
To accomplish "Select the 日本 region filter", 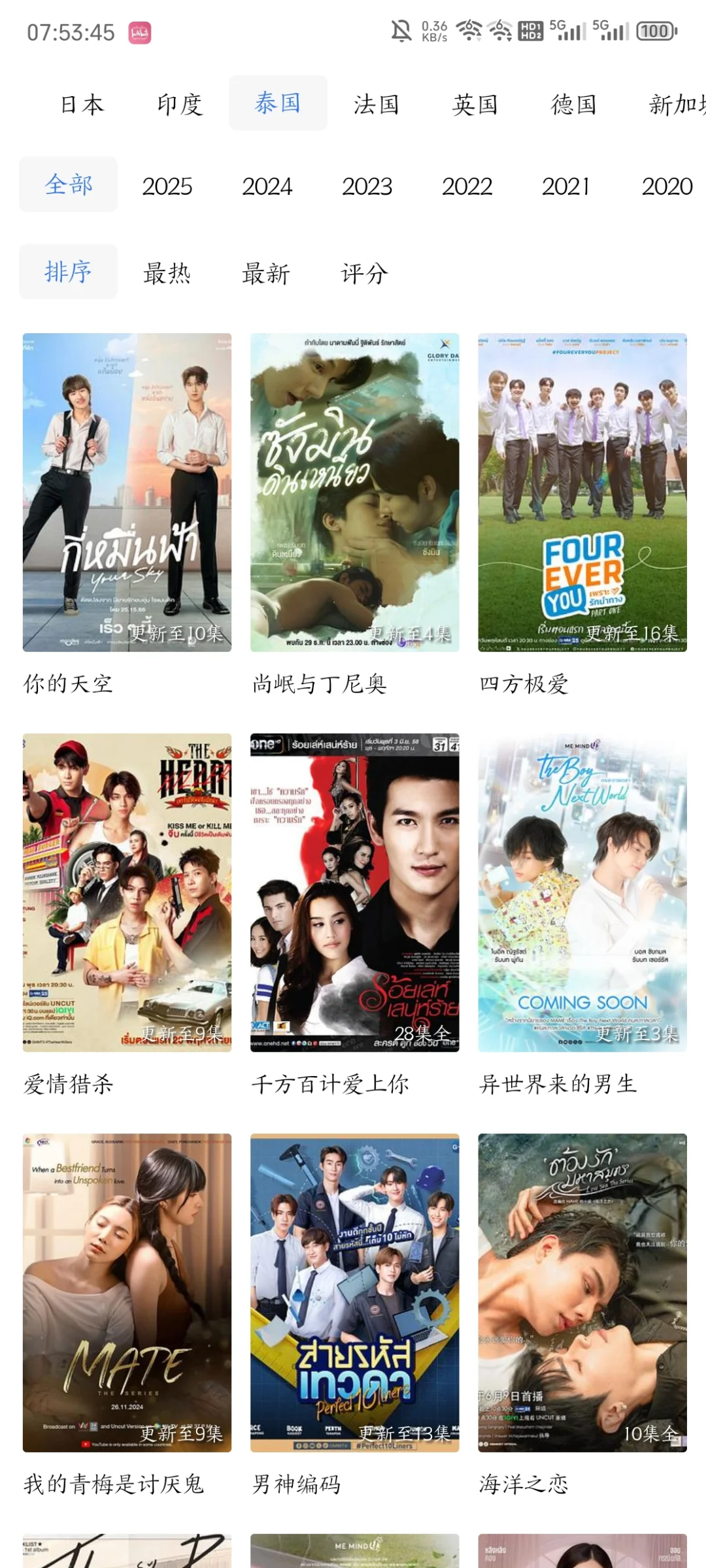I will [82, 104].
